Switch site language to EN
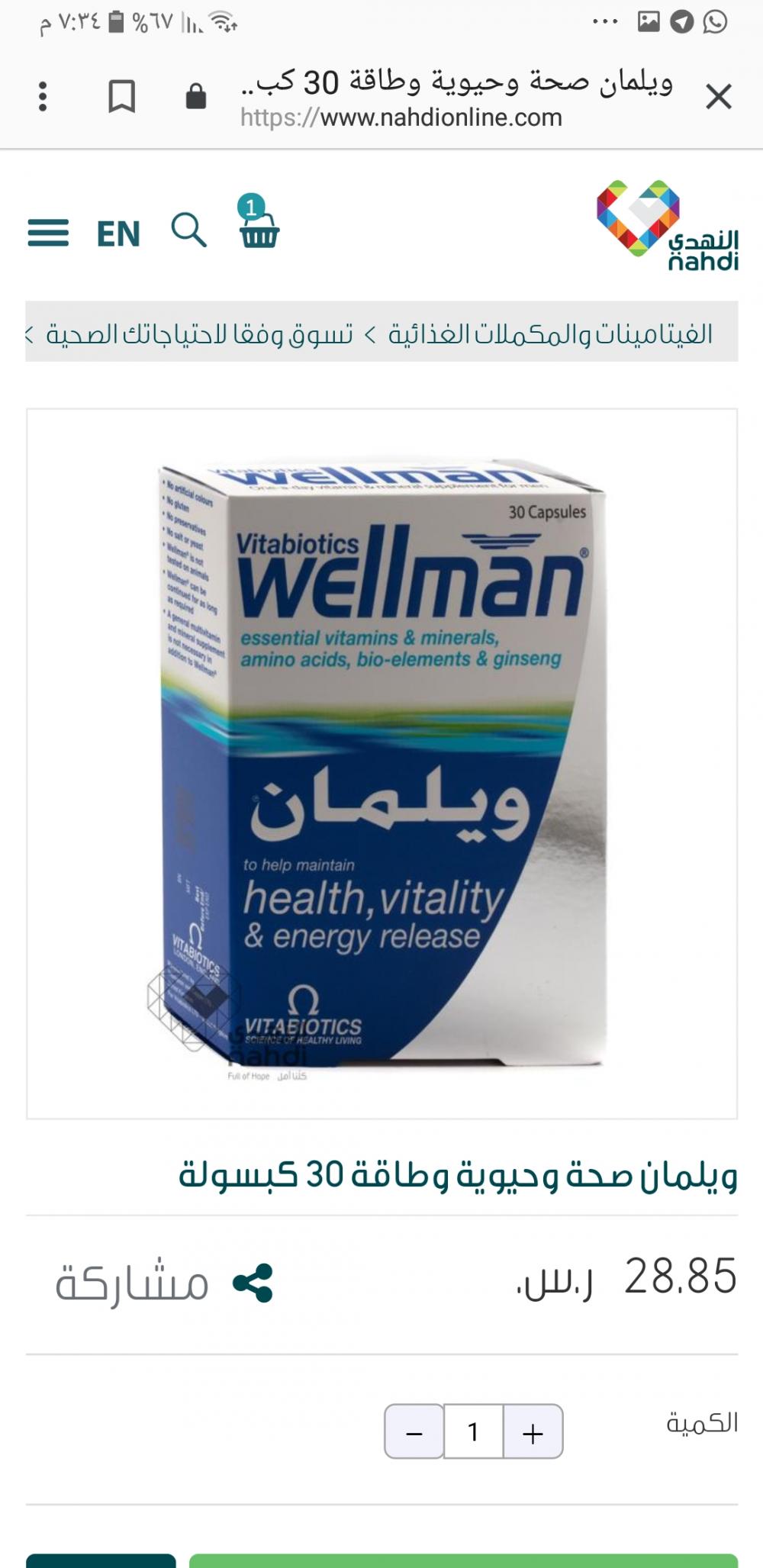 [118, 233]
